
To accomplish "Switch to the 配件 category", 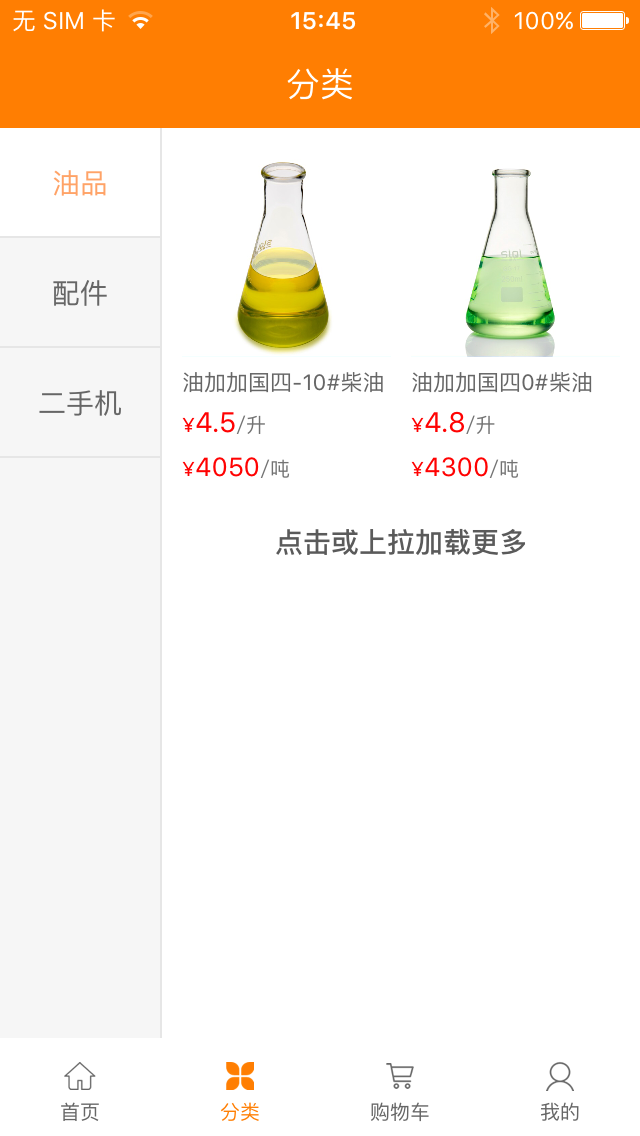I will click(x=80, y=293).
